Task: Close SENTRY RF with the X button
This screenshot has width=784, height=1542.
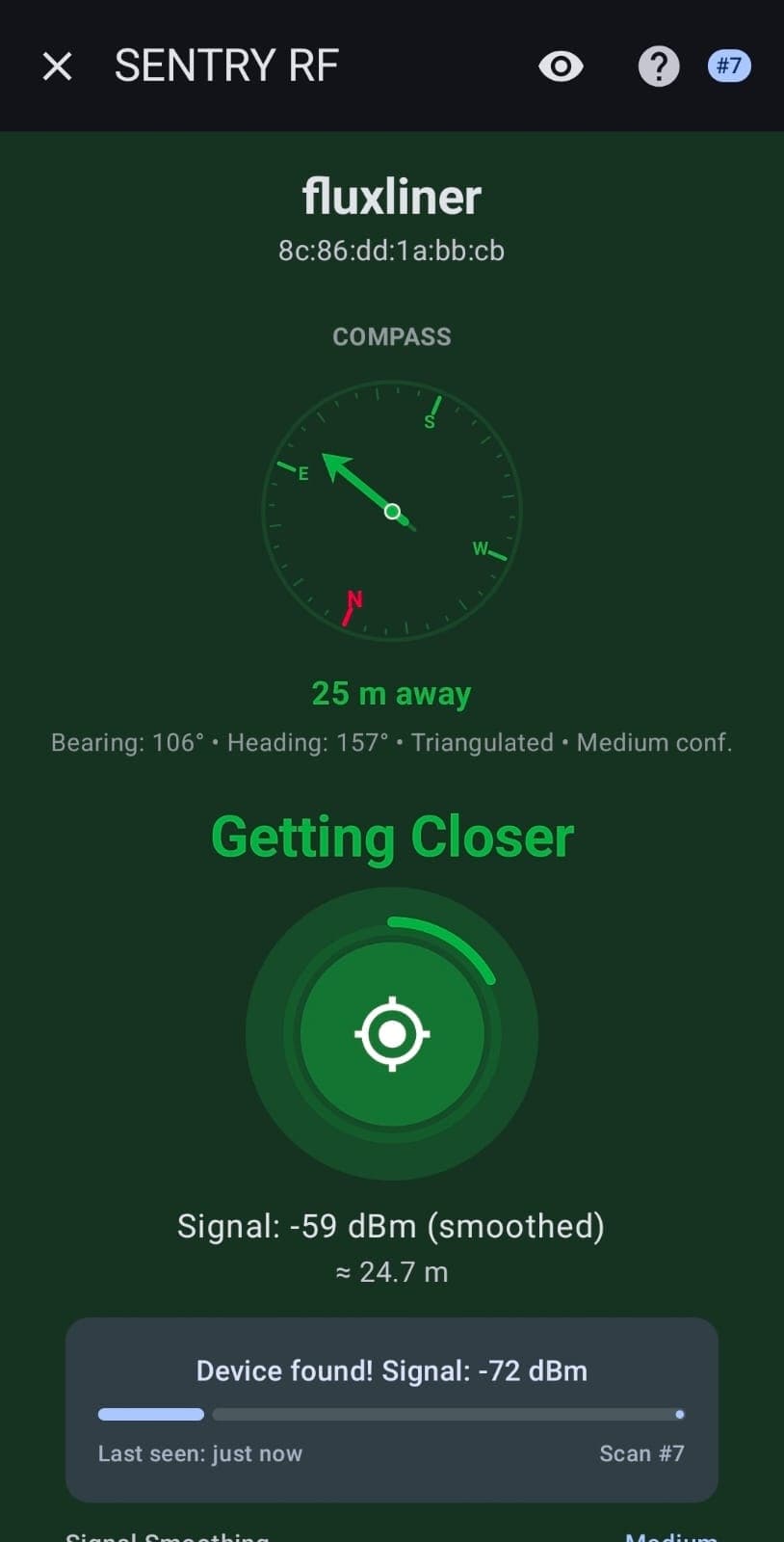Action: click(x=58, y=66)
